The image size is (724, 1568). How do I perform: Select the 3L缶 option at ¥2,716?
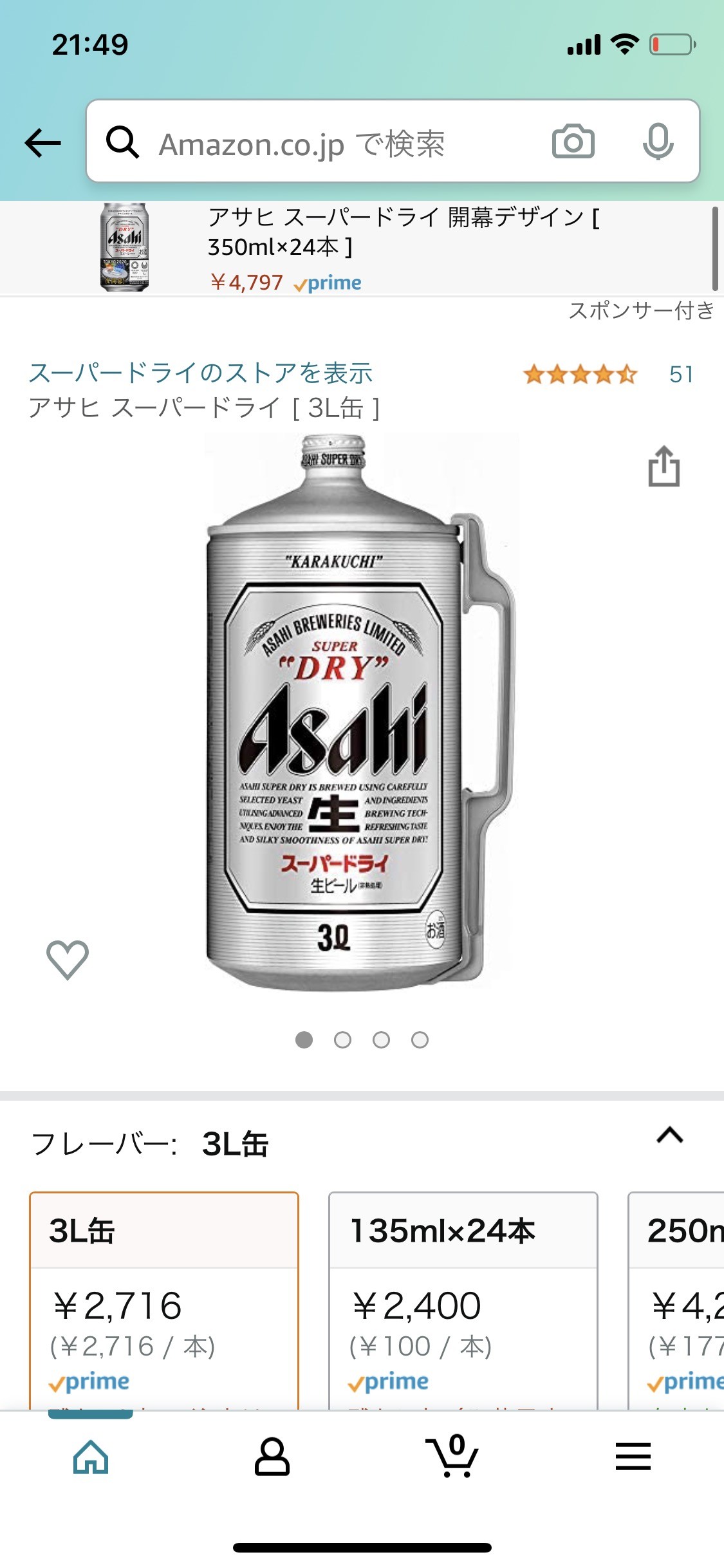[164, 1300]
